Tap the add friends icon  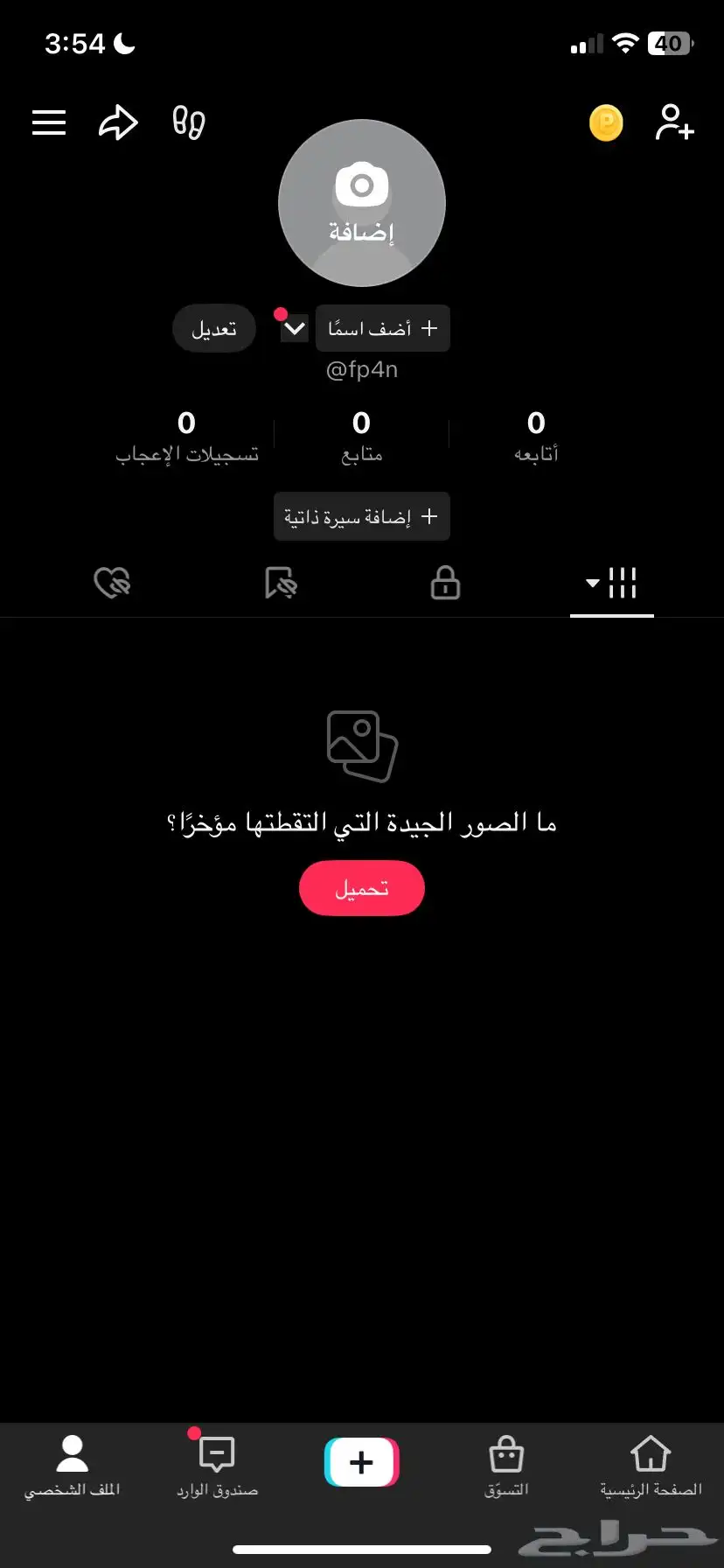point(674,122)
